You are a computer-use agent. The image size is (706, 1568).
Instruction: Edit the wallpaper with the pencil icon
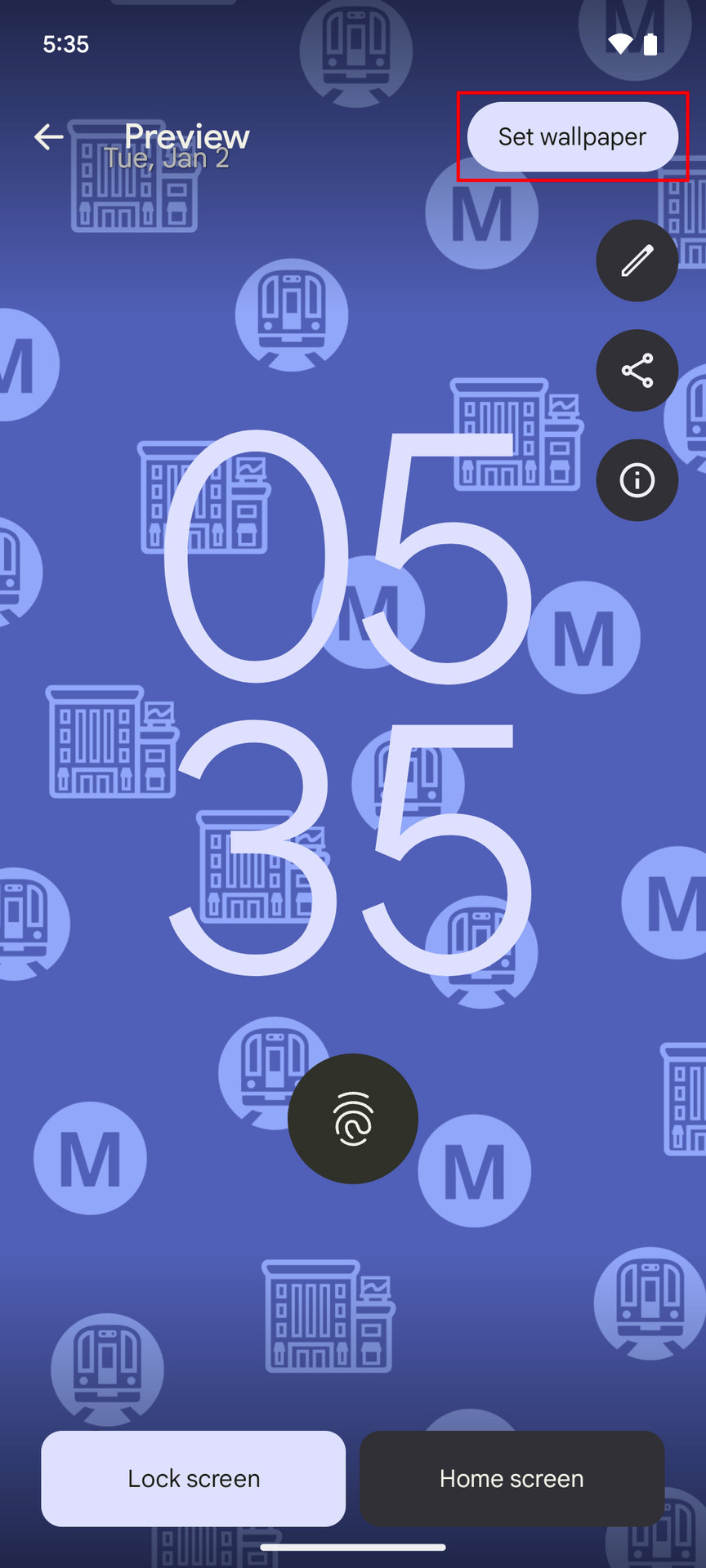[637, 261]
